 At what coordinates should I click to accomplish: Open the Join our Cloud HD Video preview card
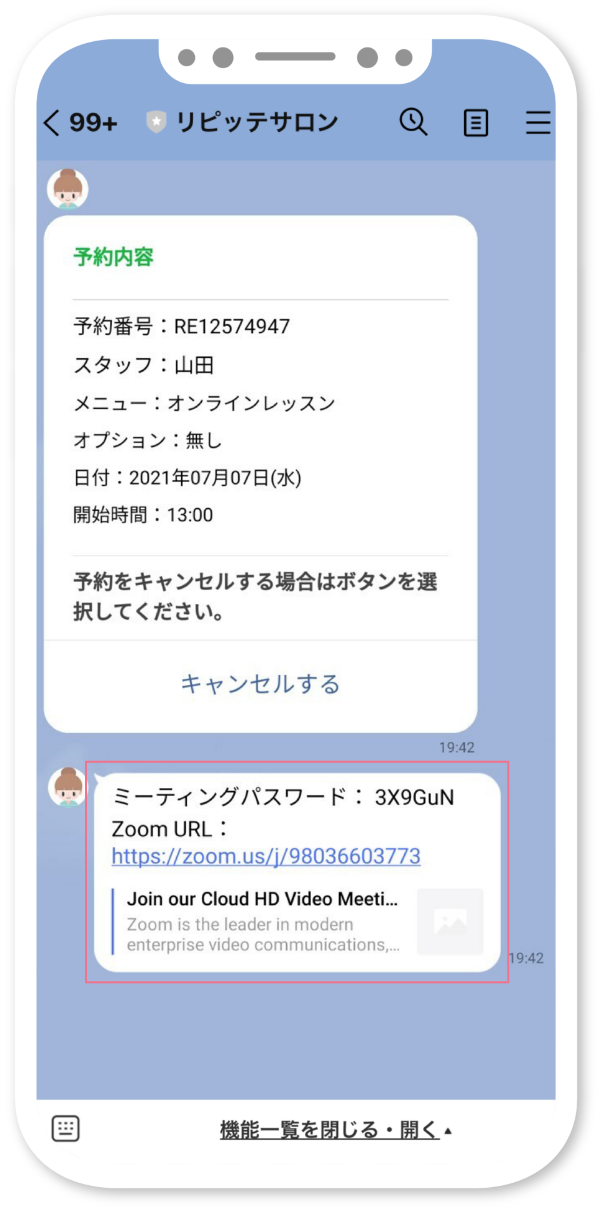(298, 922)
